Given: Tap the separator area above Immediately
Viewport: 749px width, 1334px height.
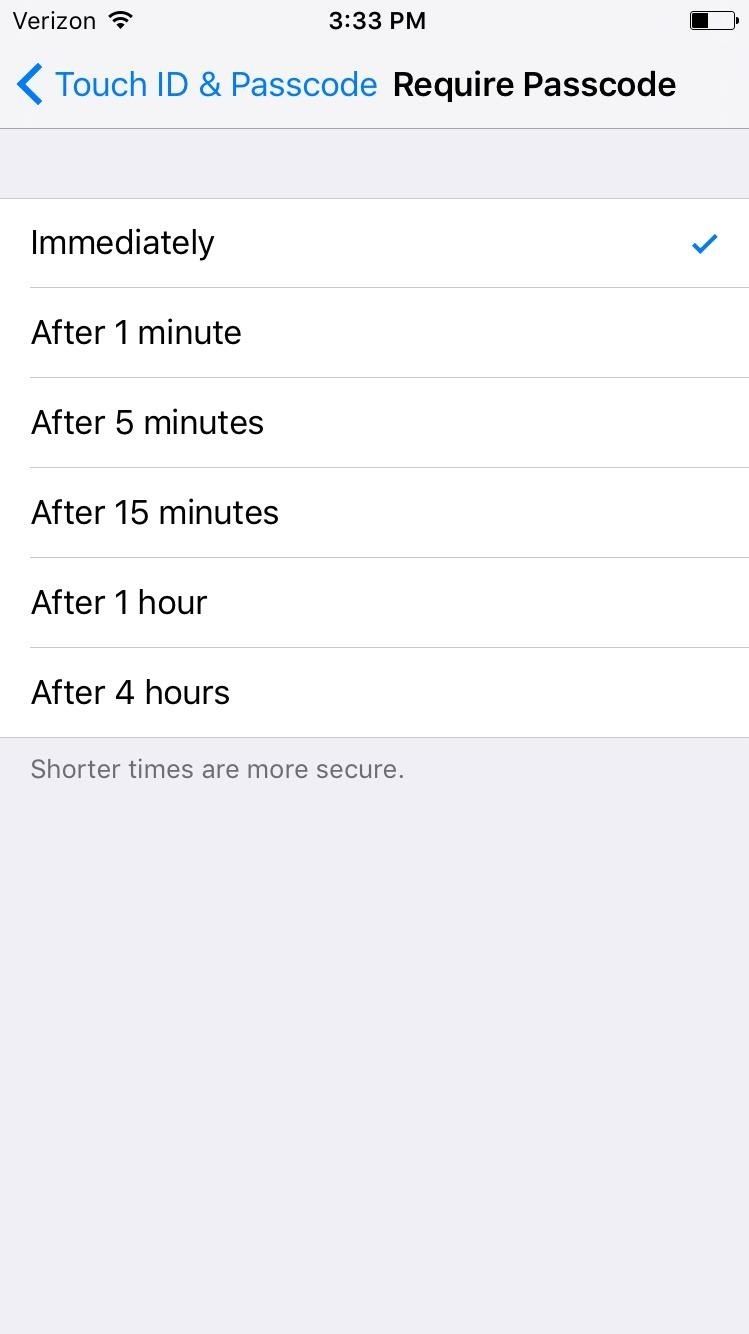Looking at the screenshot, I should [374, 163].
